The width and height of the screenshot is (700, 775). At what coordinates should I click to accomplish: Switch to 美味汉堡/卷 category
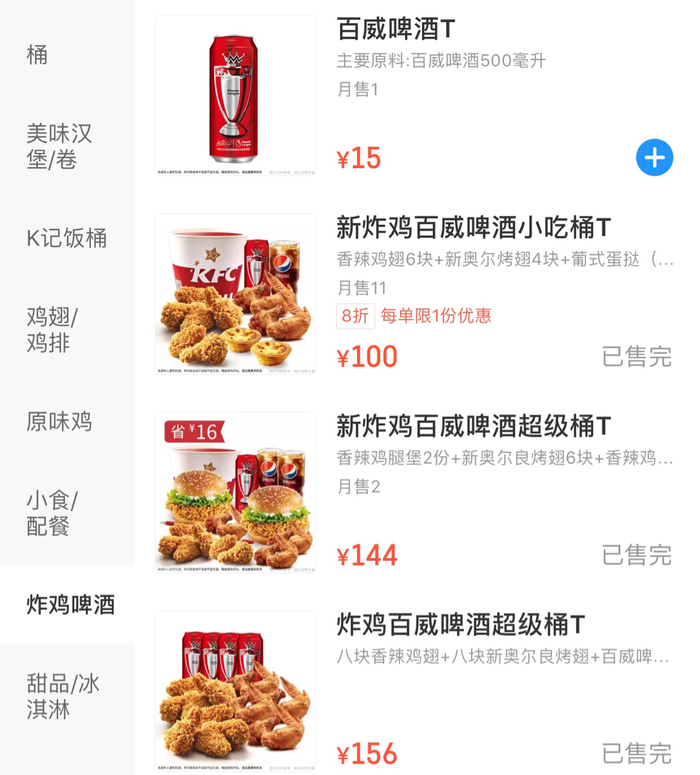tap(60, 146)
